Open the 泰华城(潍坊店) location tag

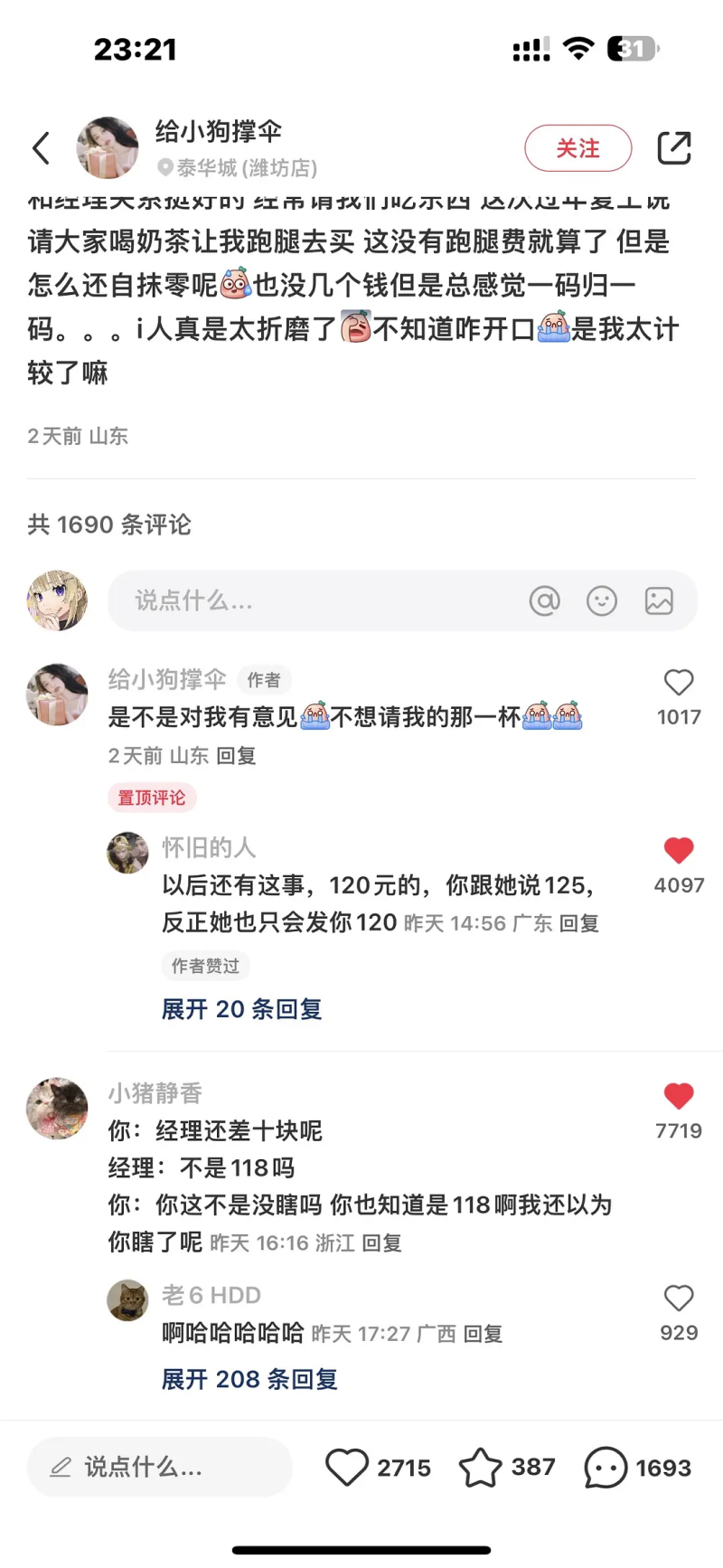pos(237,168)
